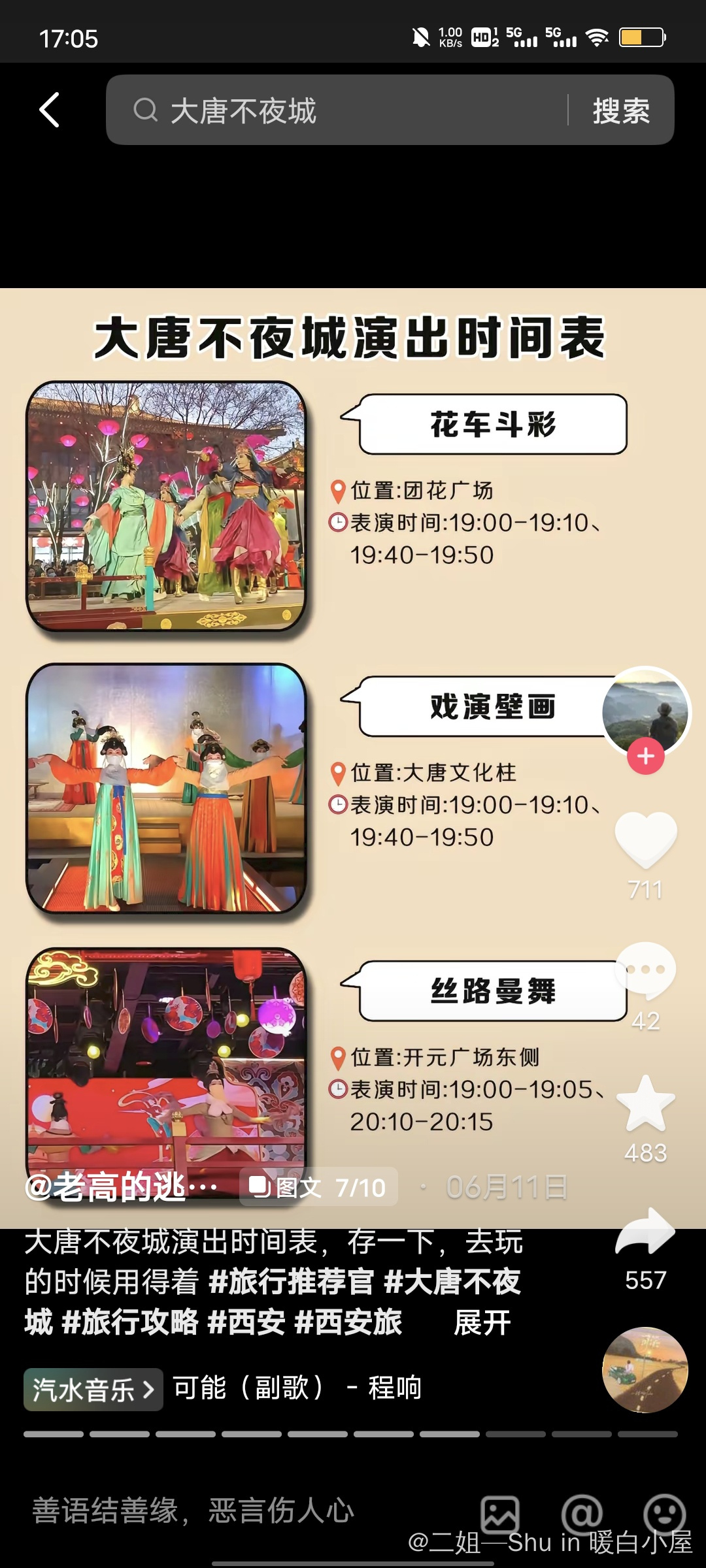Open song 可能（副歌）- 程响
This screenshot has width=706, height=1568.
click(297, 1388)
